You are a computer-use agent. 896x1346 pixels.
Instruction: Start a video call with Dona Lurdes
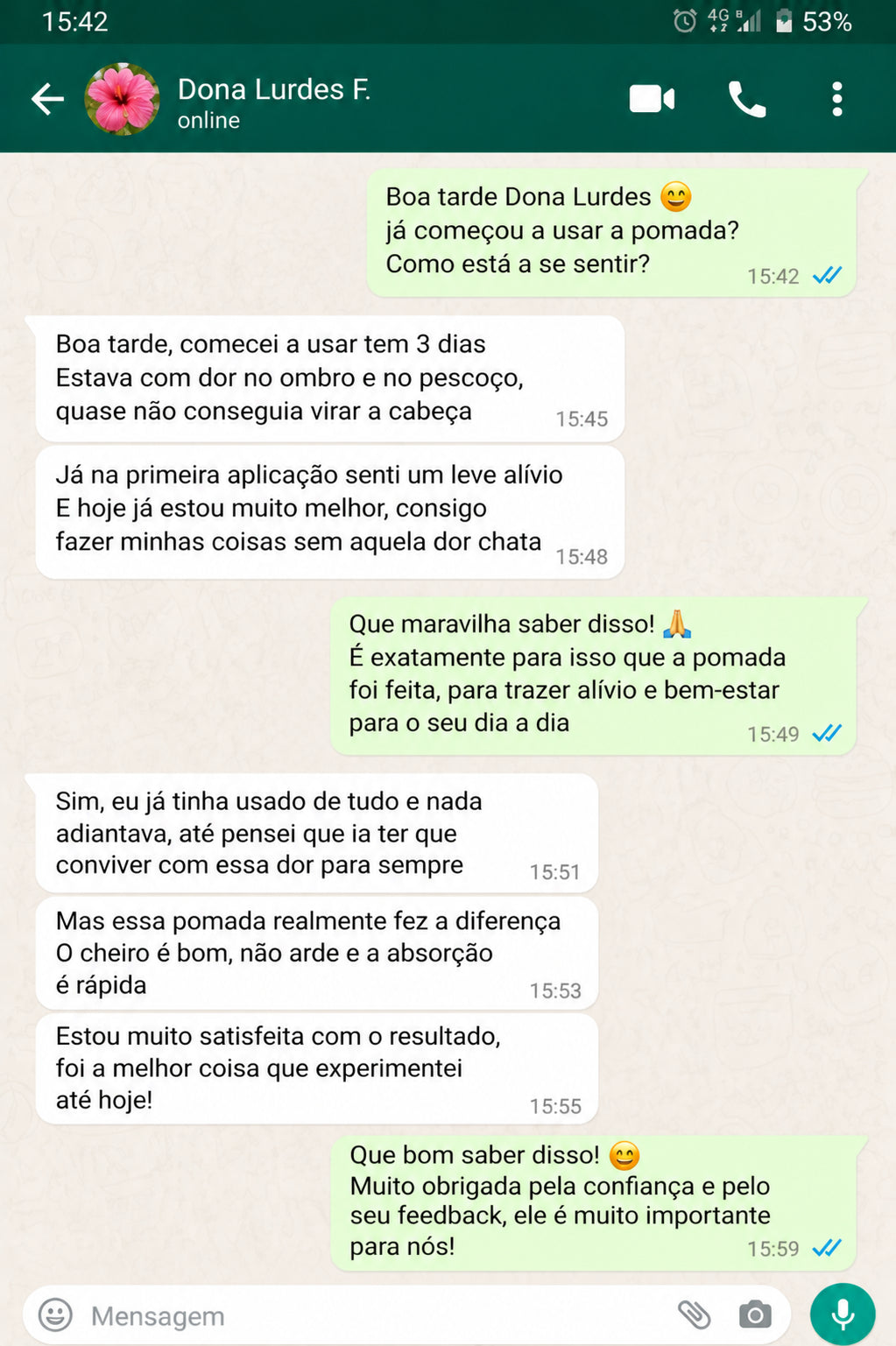click(x=652, y=99)
